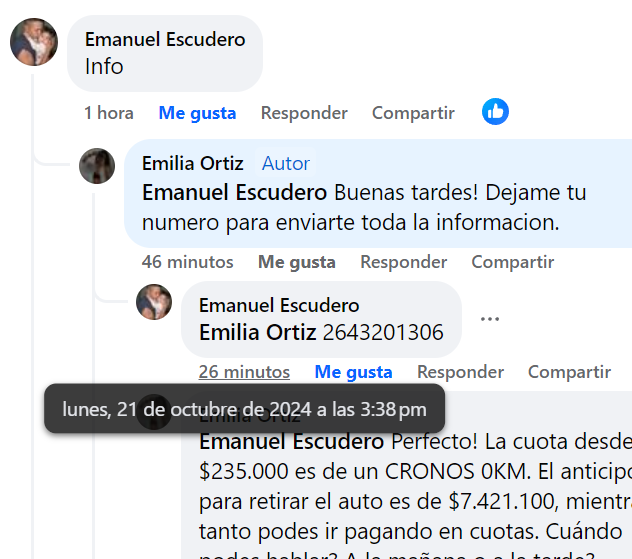
Task: Open the "1 hora" timestamp link
Action: pos(109,113)
